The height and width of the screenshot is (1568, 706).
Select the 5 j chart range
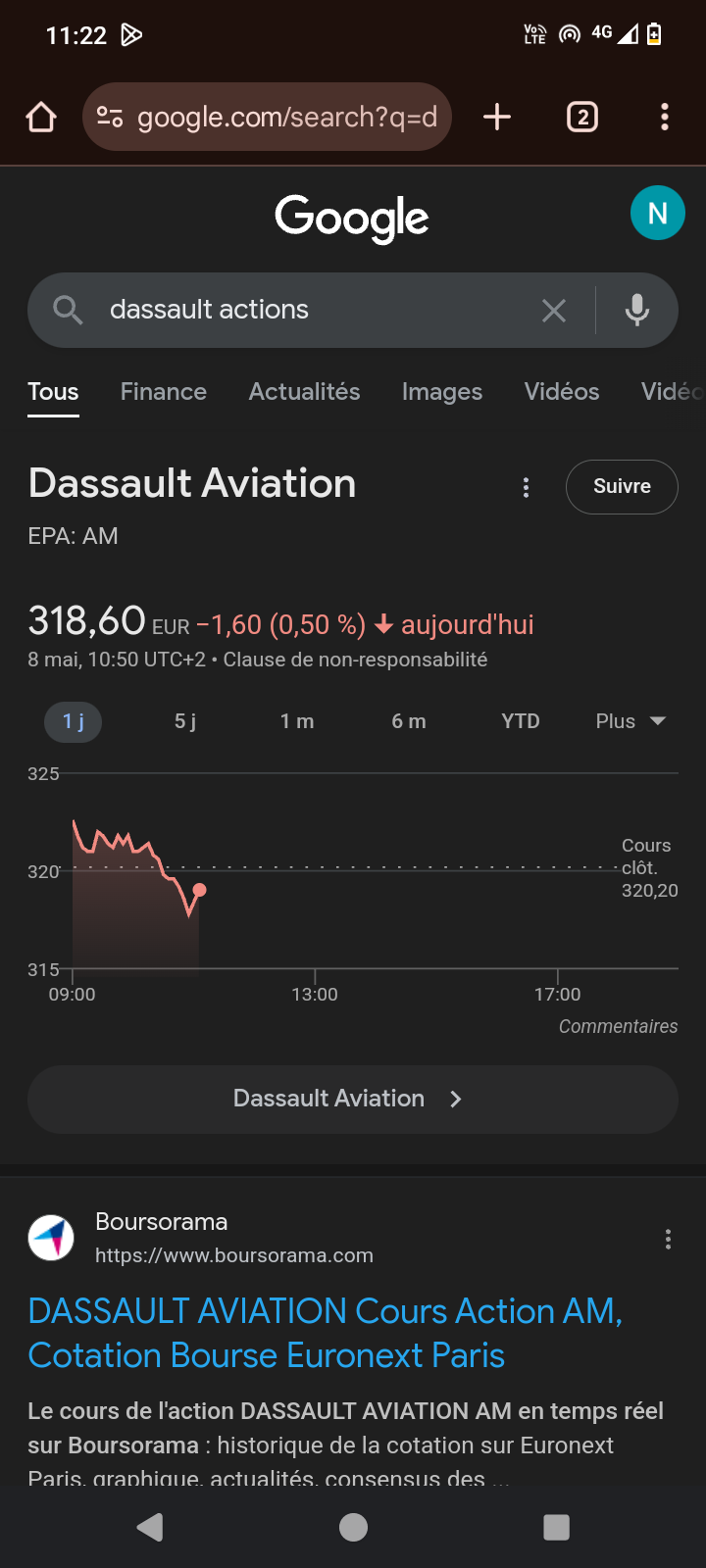coord(185,721)
